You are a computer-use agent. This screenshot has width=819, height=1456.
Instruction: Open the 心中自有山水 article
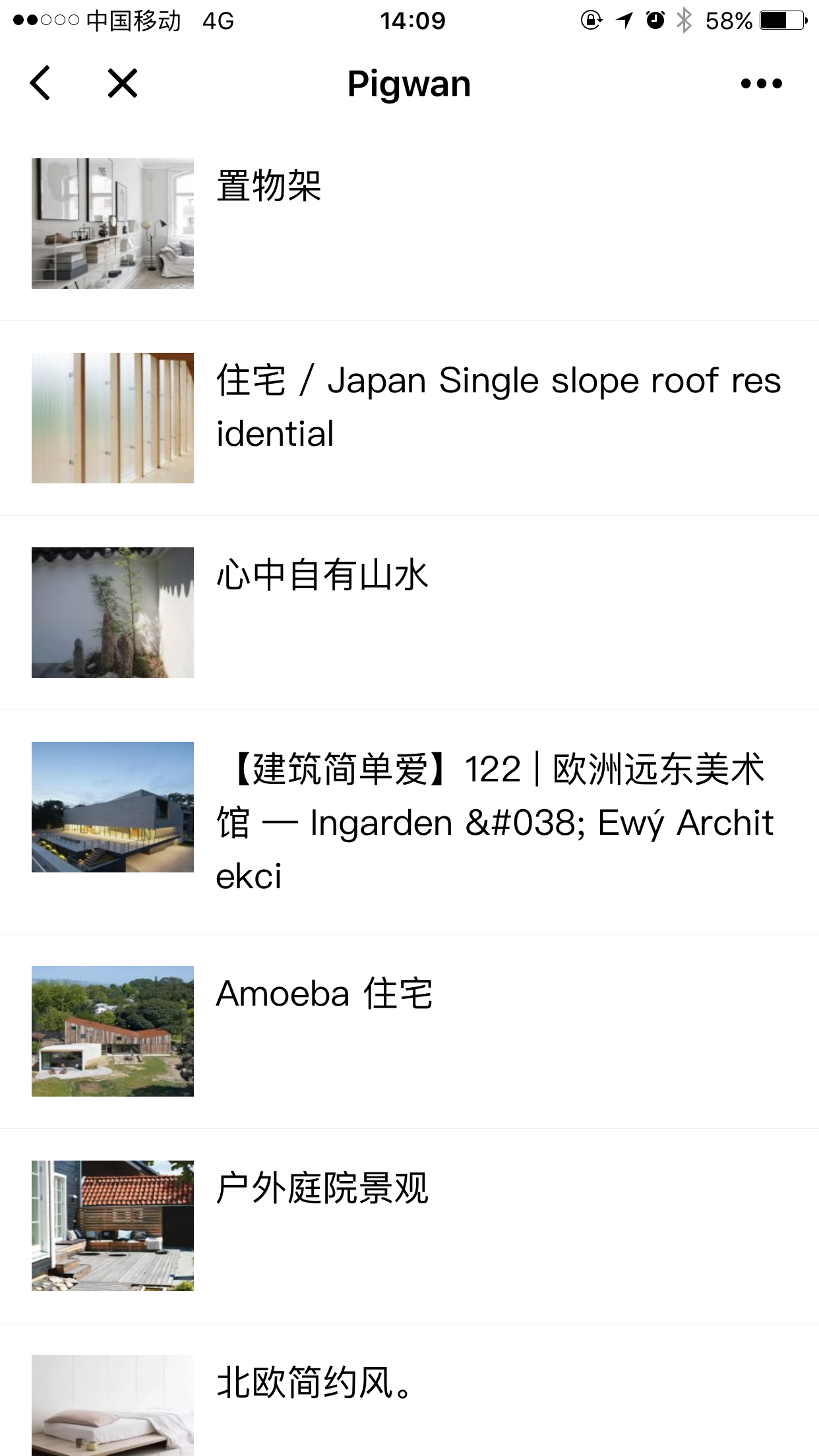[x=322, y=575]
